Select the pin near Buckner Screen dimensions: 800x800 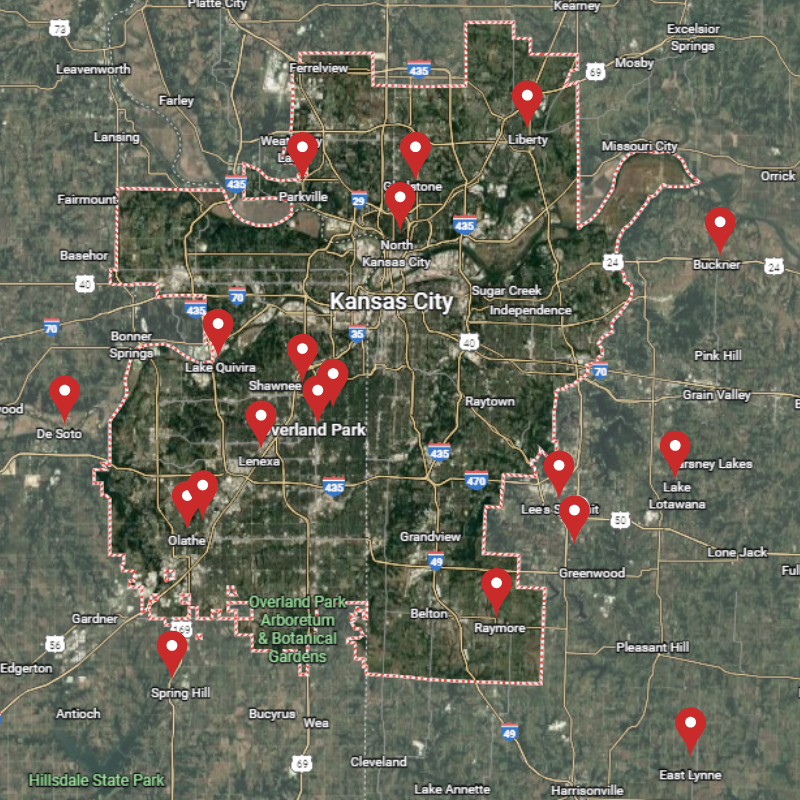coord(720,226)
